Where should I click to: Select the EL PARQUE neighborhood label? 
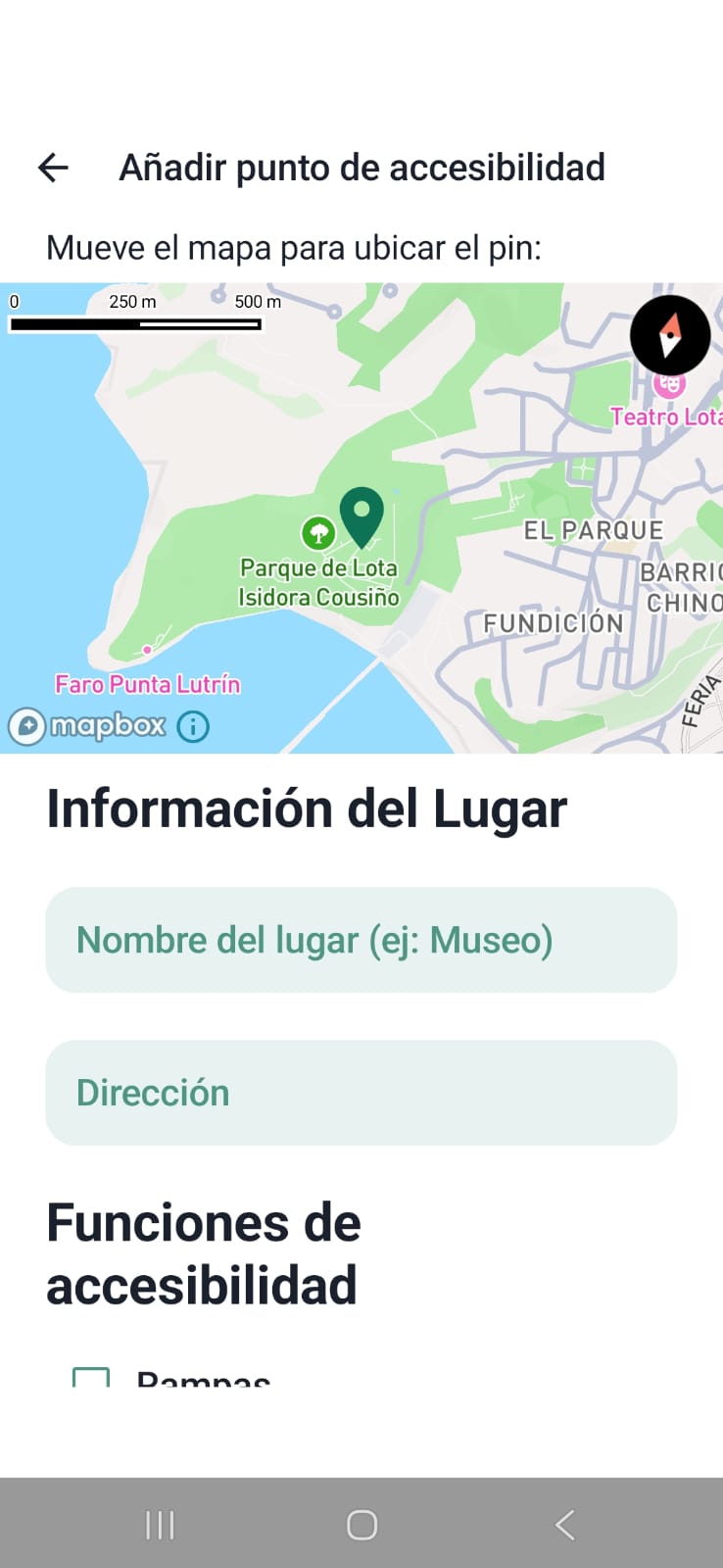coord(592,529)
